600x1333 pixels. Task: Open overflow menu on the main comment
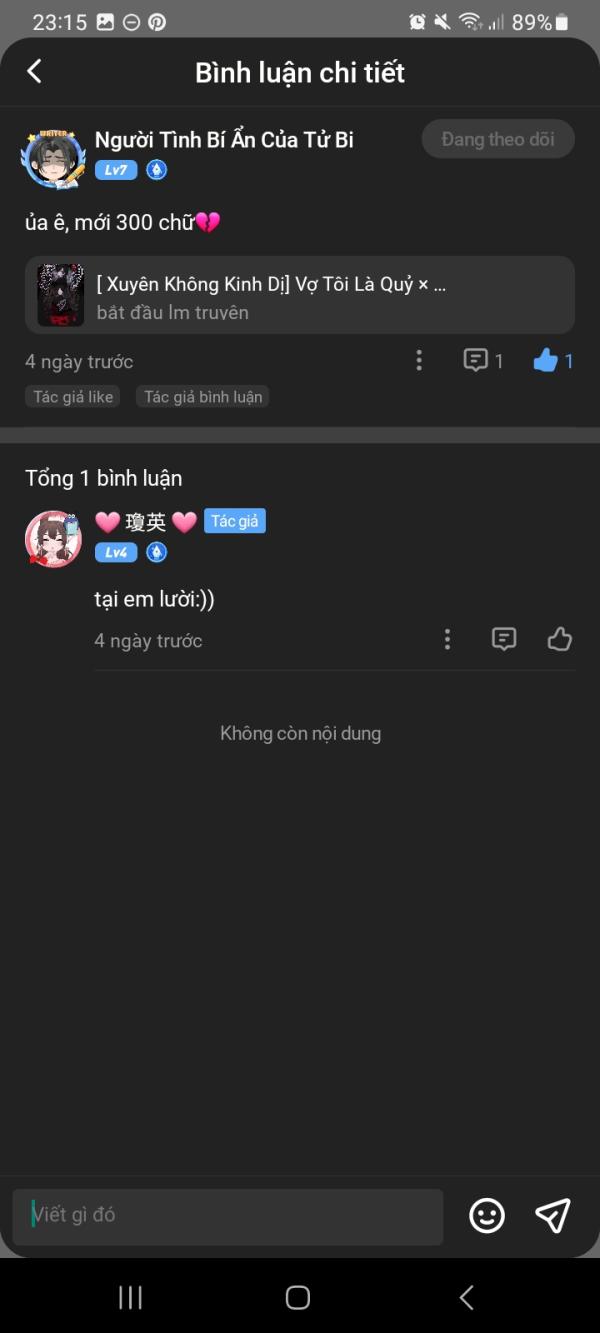pyautogui.click(x=419, y=361)
